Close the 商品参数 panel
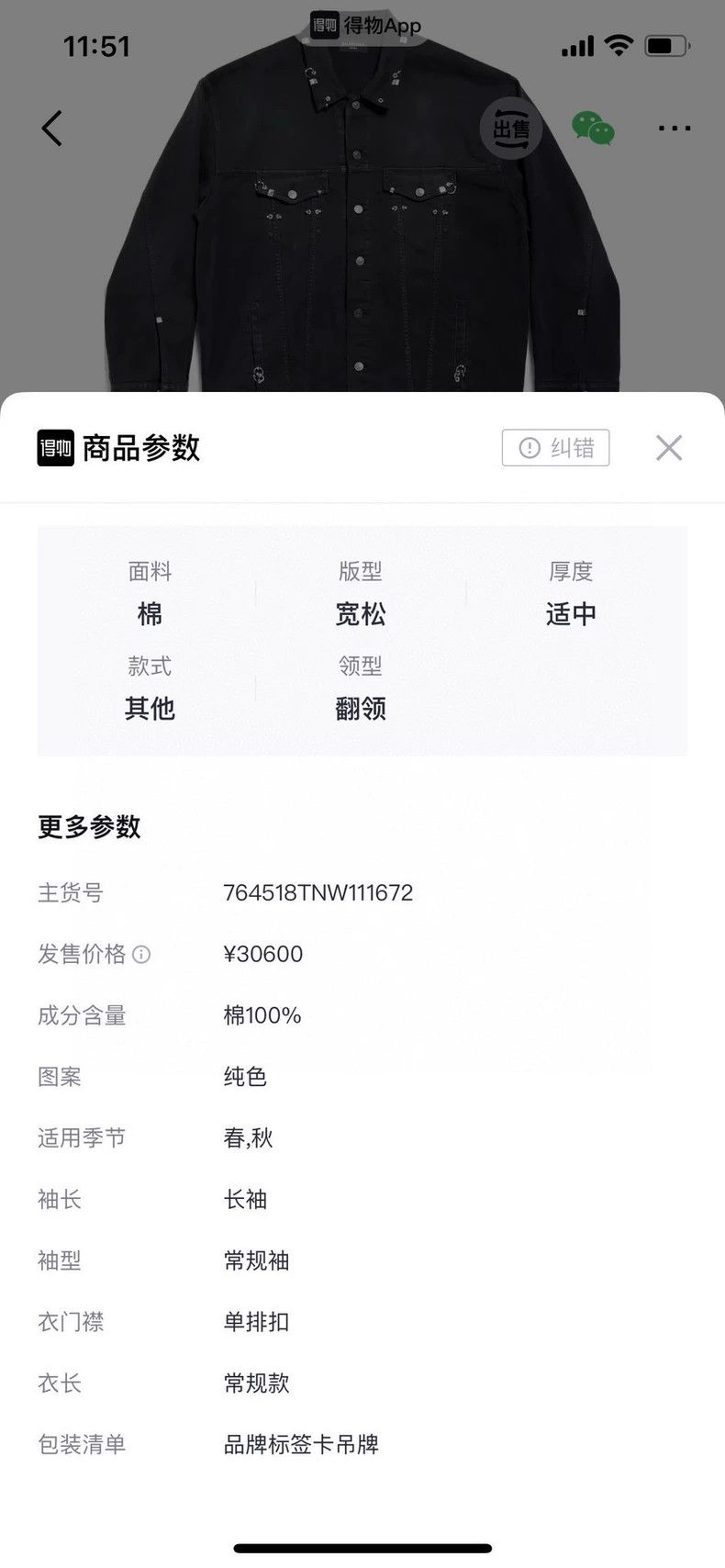The height and width of the screenshot is (1568, 725). [669, 448]
